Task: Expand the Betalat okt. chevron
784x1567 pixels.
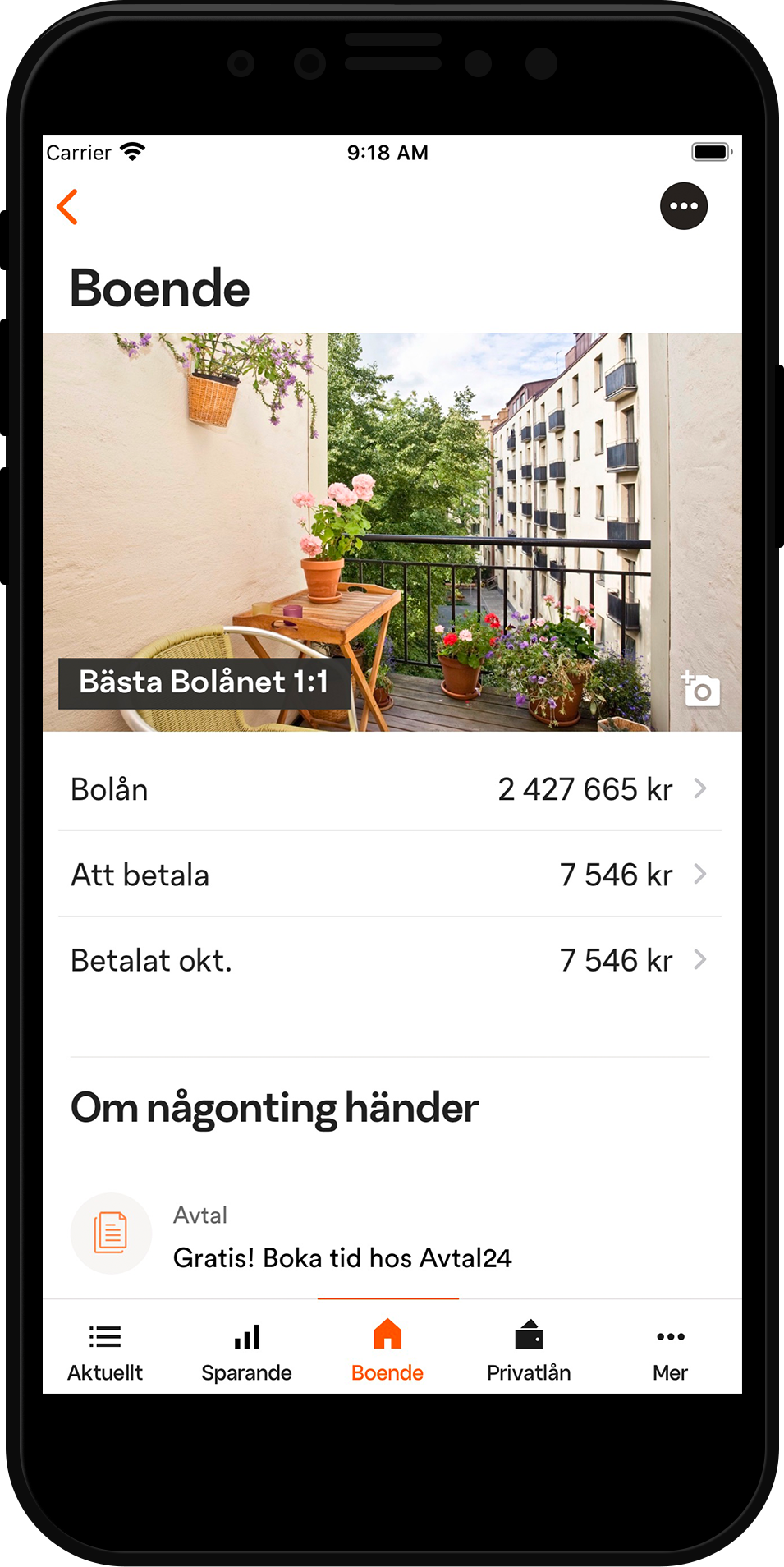Action: 699,959
